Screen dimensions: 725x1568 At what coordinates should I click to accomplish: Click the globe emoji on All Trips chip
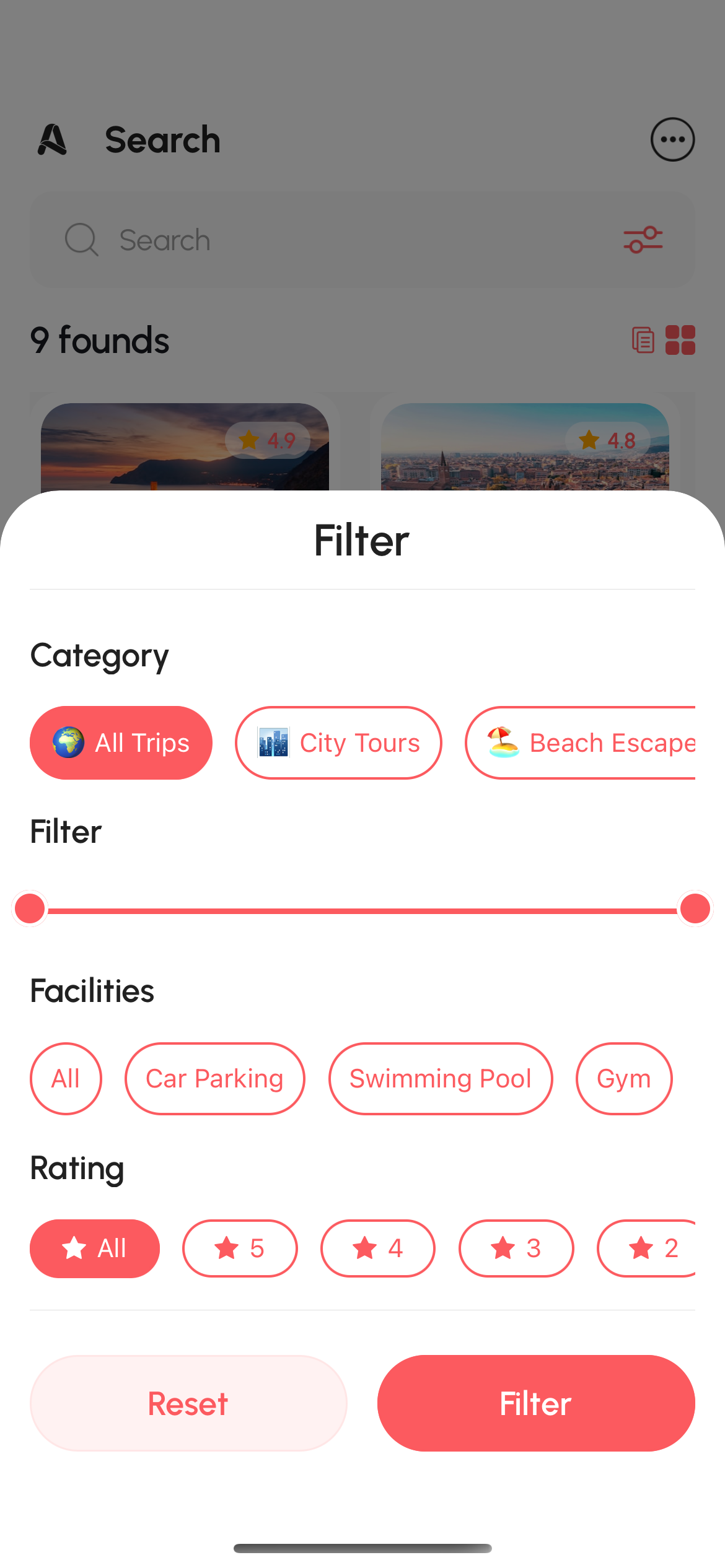68,742
